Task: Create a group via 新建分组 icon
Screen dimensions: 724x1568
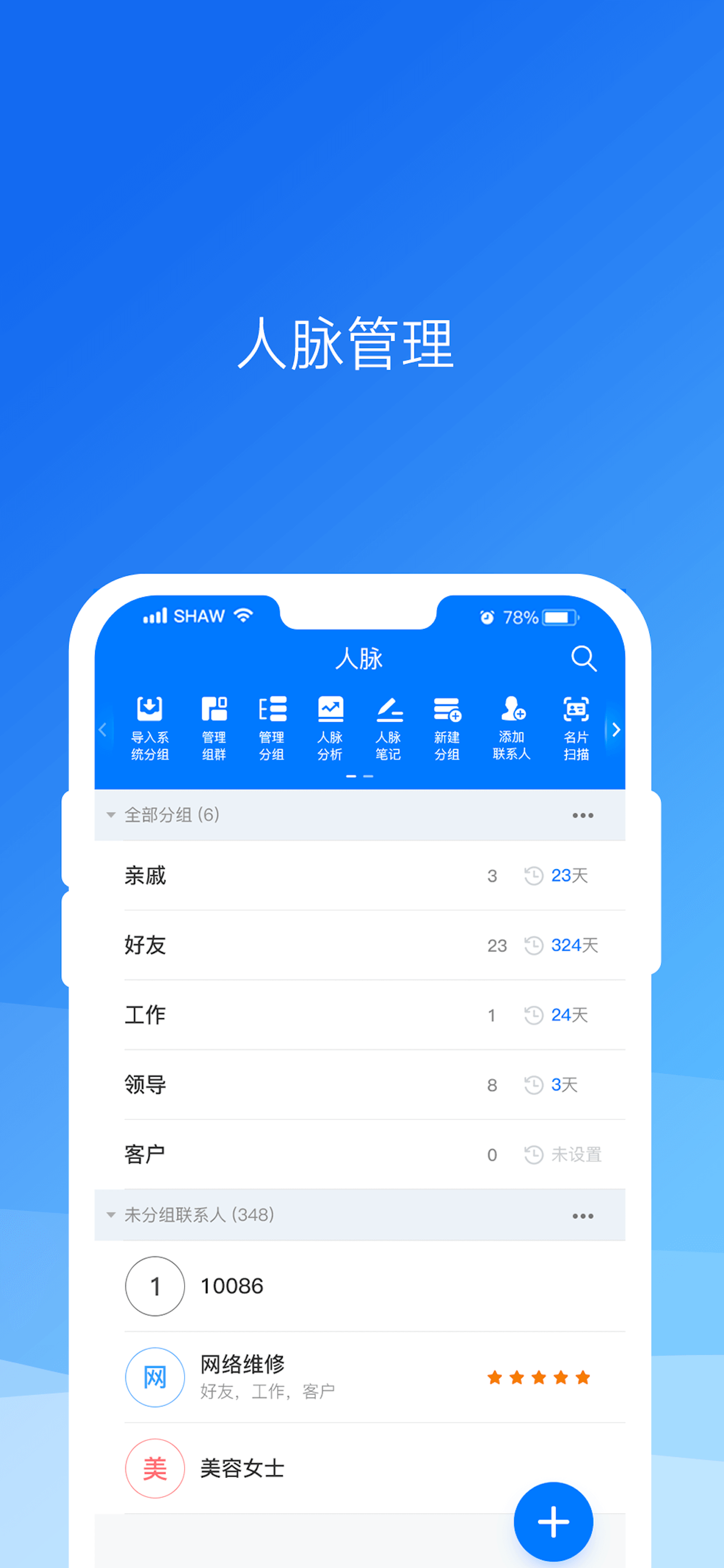Action: (448, 729)
